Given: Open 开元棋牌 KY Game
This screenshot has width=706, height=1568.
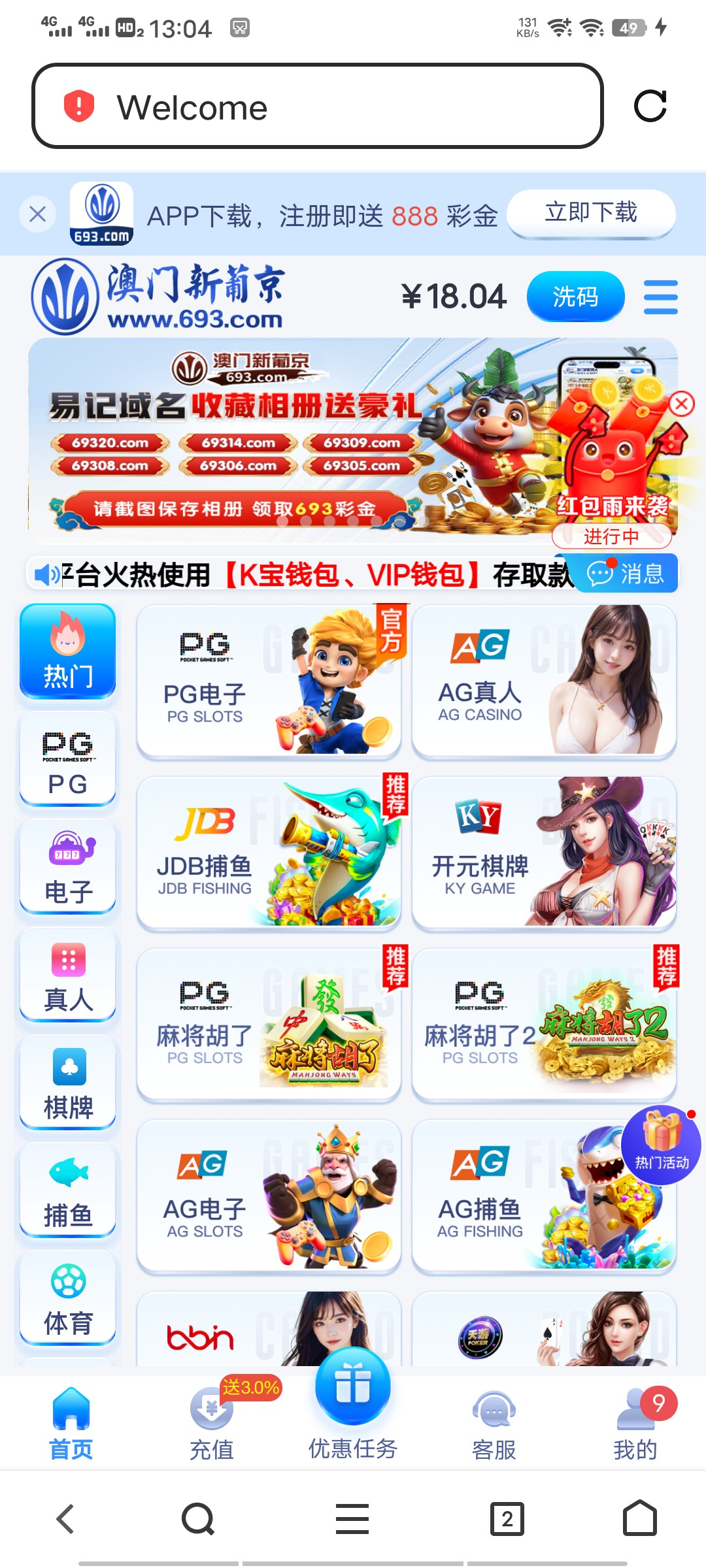Looking at the screenshot, I should tap(544, 852).
